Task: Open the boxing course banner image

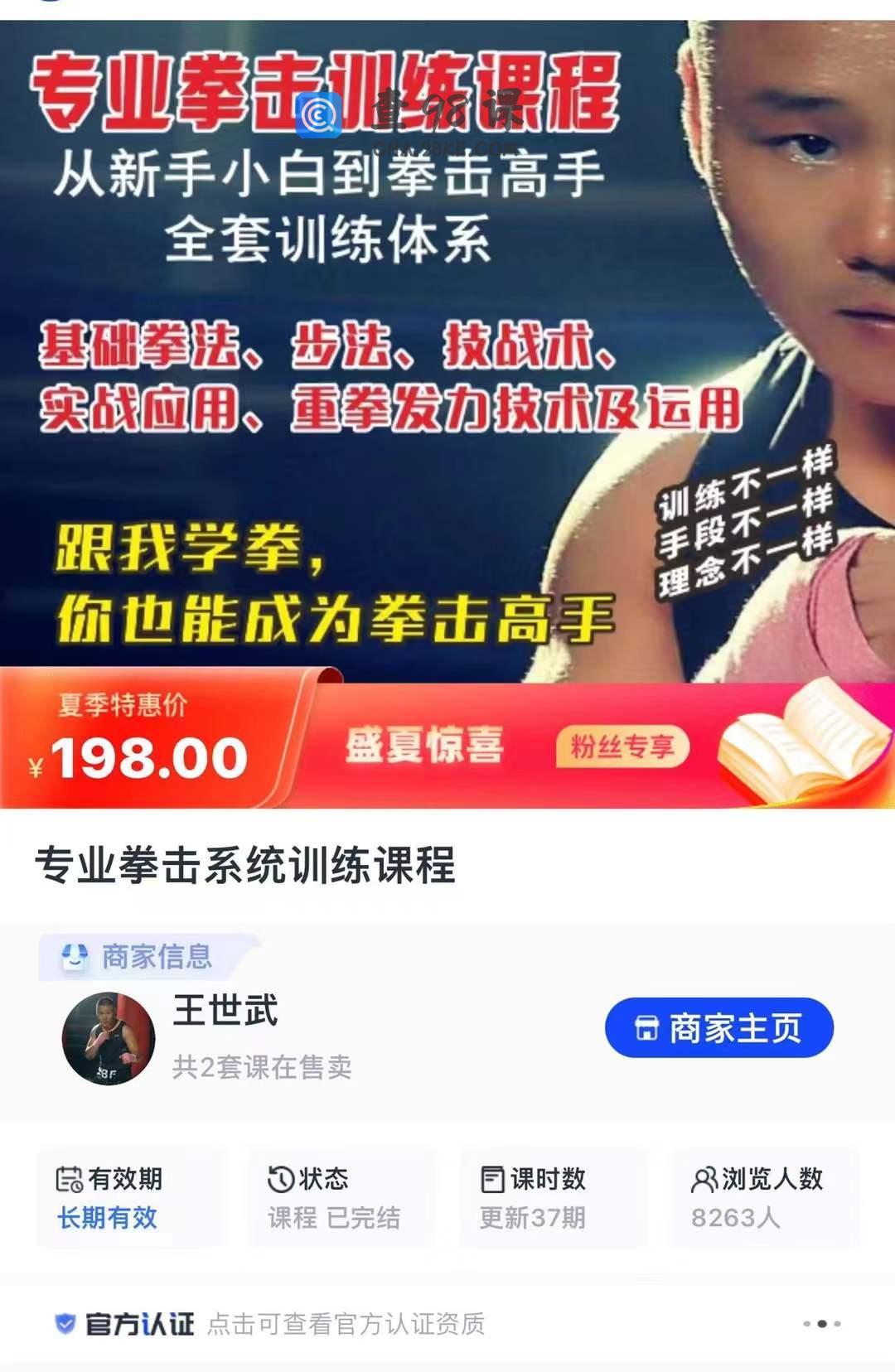Action: tap(447, 348)
